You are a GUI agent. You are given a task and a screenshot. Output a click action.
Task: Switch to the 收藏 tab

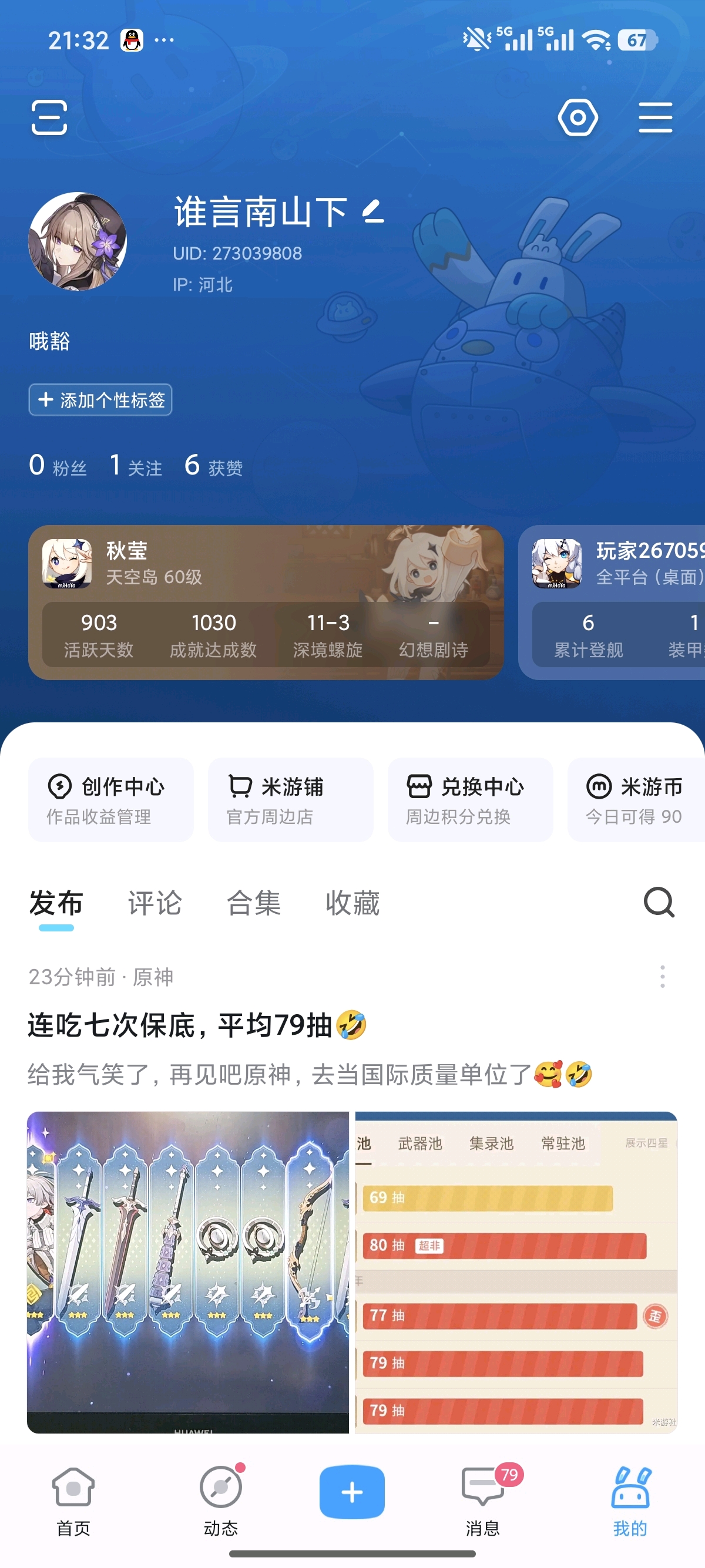(352, 903)
